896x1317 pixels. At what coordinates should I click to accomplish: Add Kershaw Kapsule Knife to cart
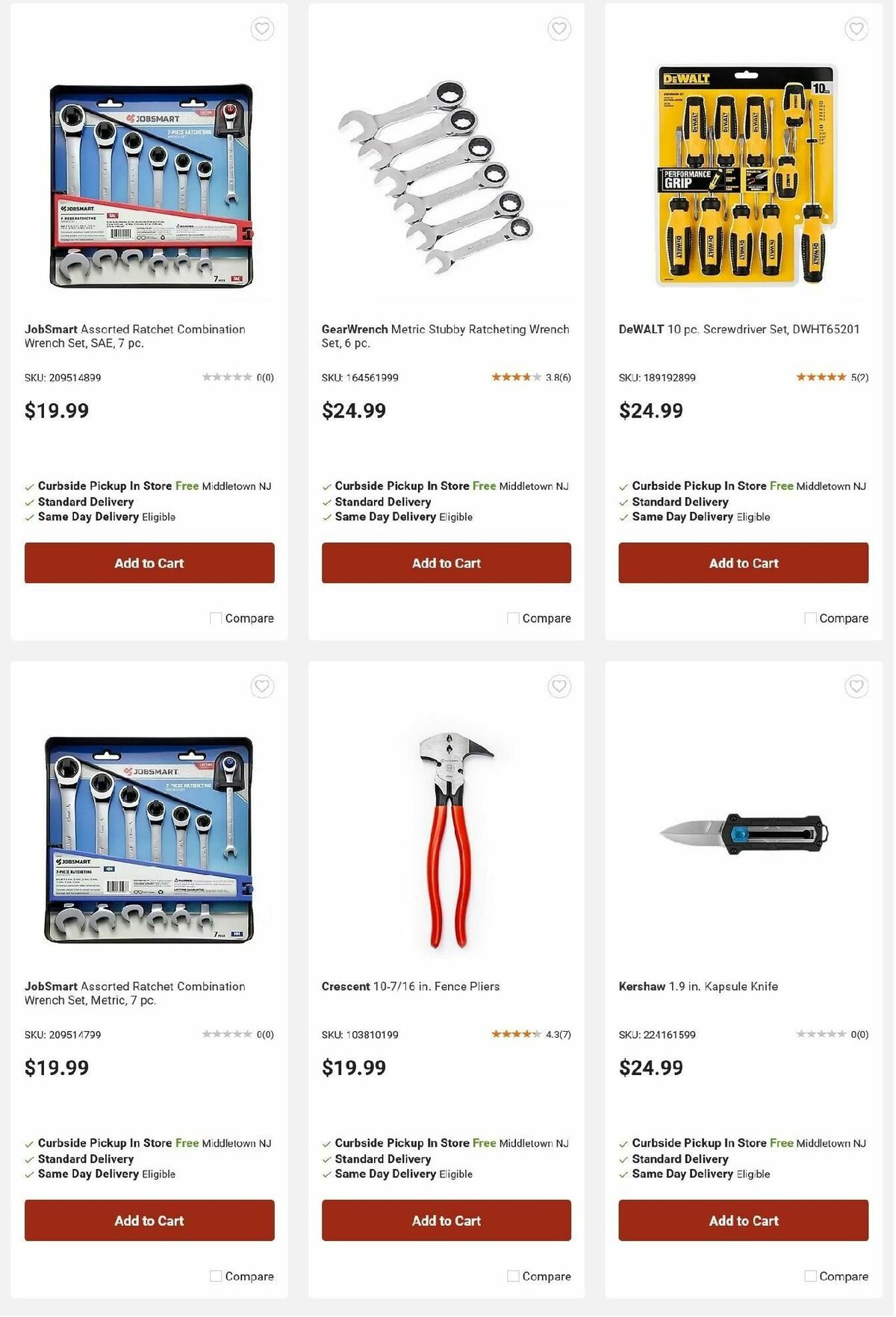(x=743, y=1221)
